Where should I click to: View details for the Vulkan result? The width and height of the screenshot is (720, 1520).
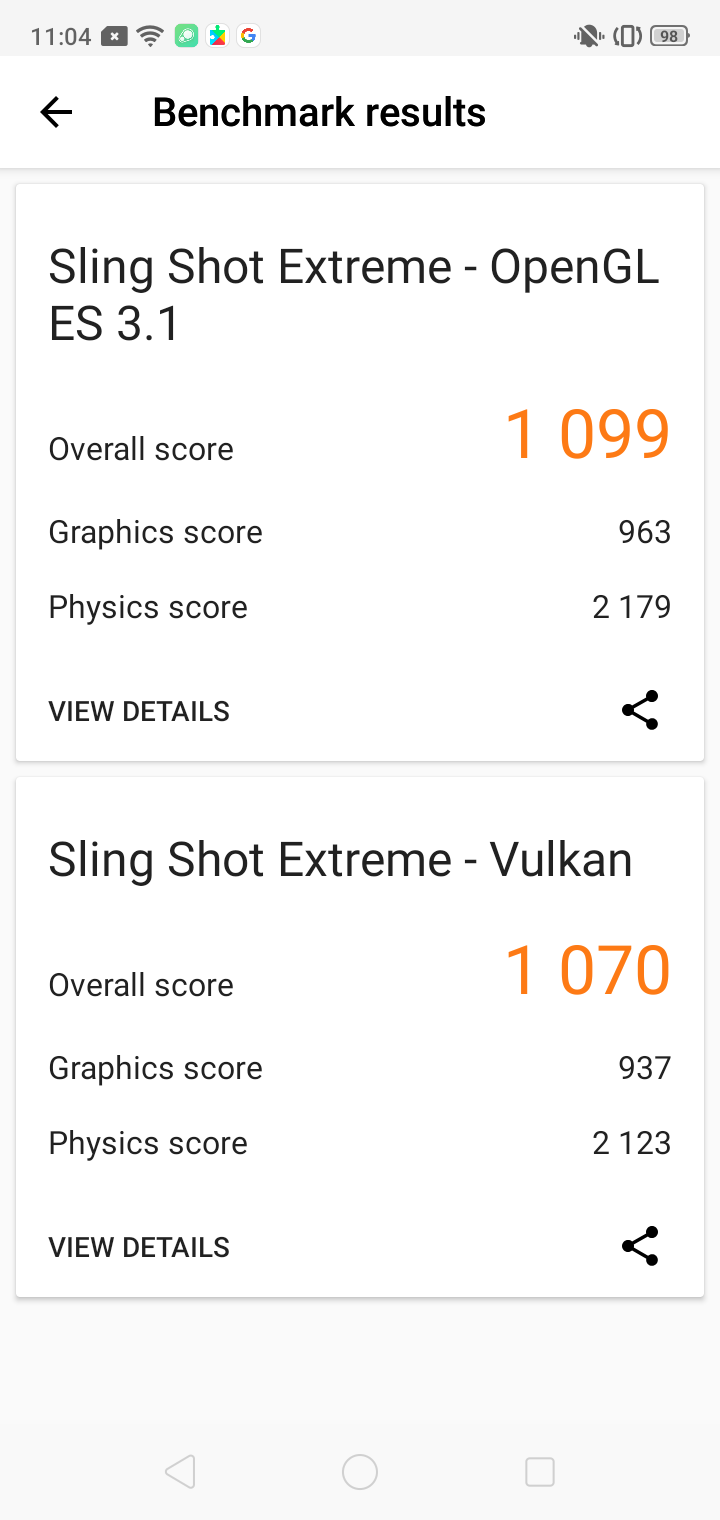(139, 1247)
